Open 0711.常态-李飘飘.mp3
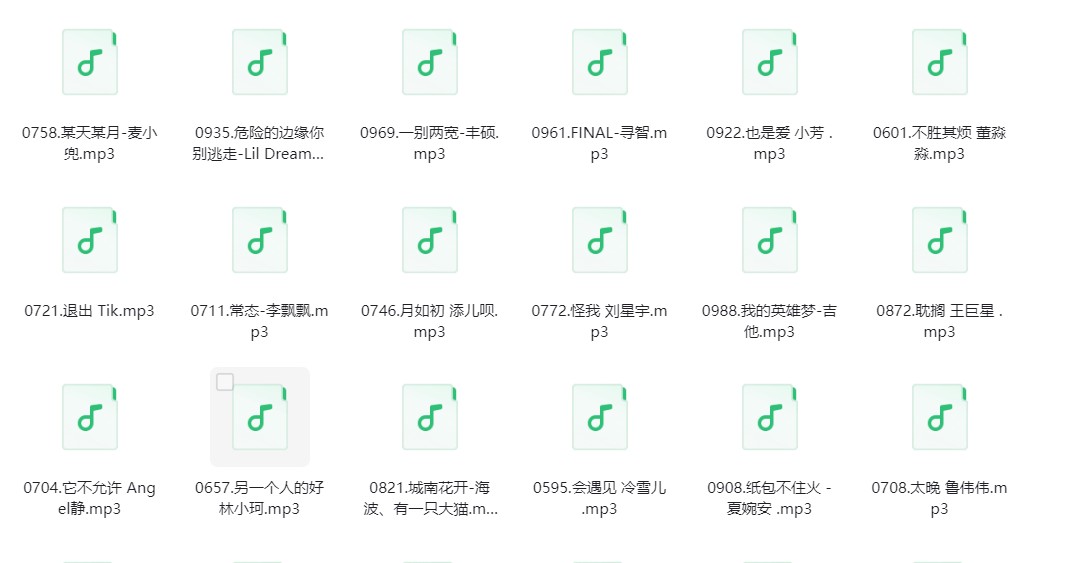 pos(260,240)
